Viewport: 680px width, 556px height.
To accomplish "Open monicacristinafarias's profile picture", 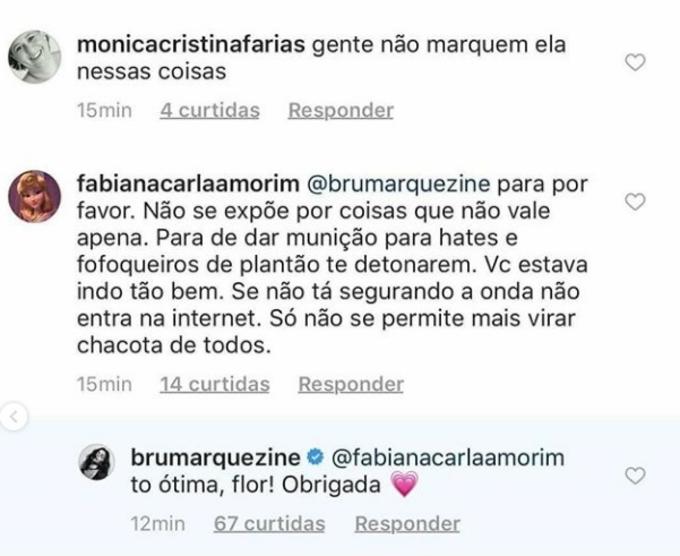I will 34,58.
